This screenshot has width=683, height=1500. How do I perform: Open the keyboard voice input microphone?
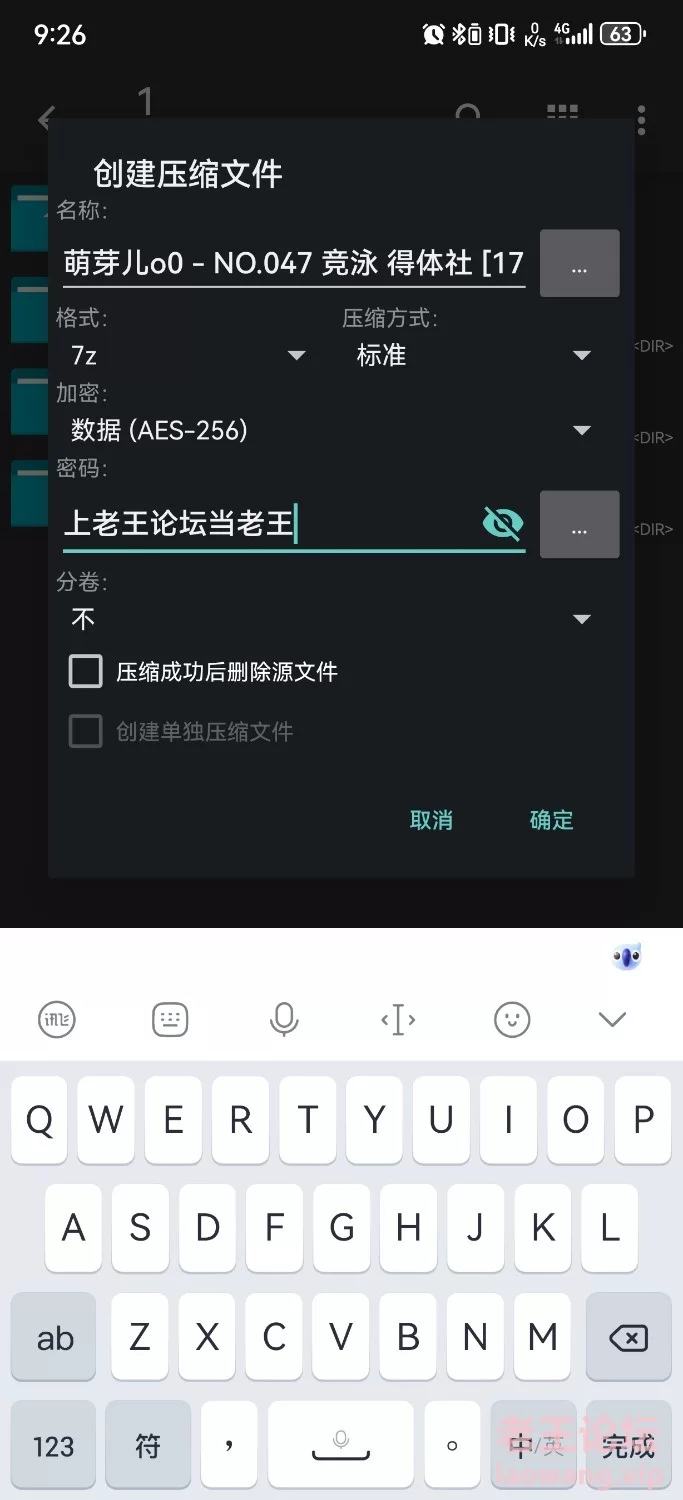pyautogui.click(x=284, y=1019)
